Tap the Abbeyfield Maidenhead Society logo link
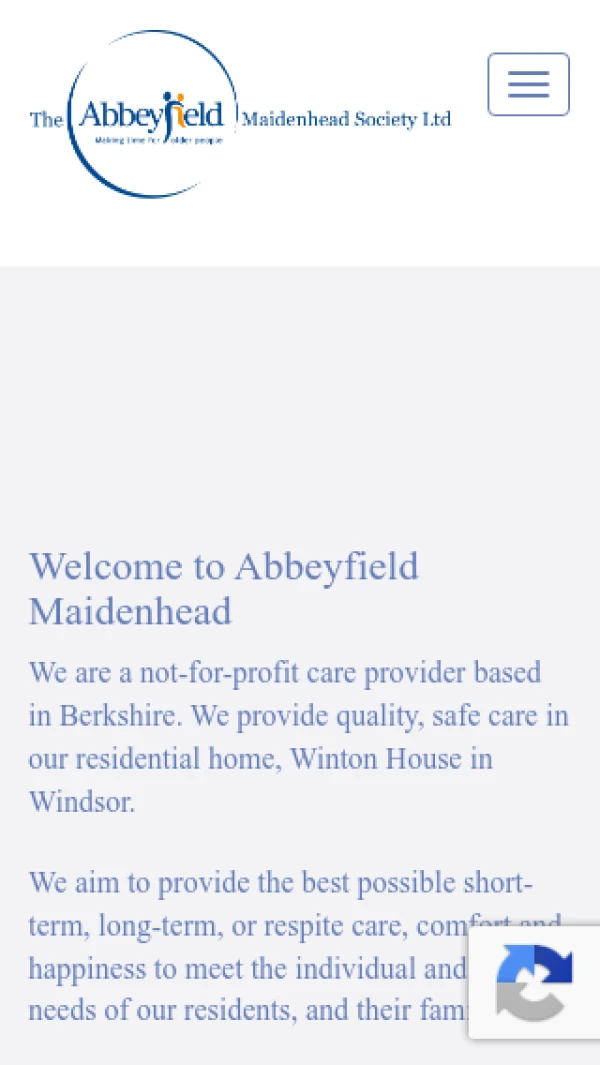Image resolution: width=600 pixels, height=1065 pixels. pos(240,114)
